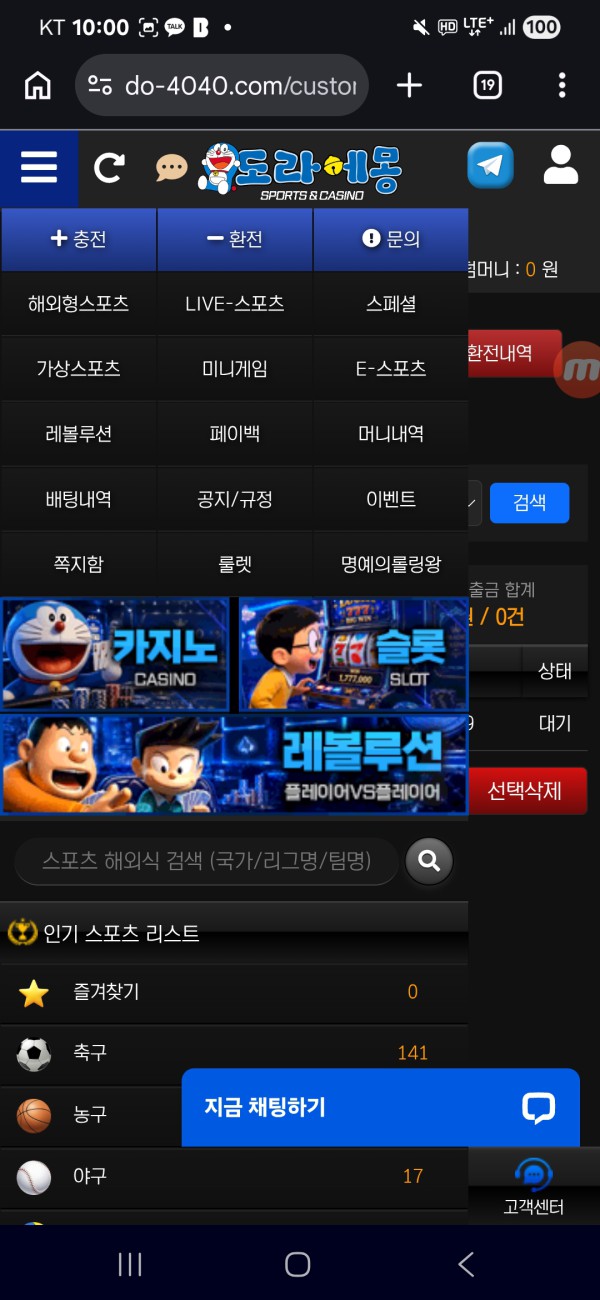The width and height of the screenshot is (600, 1300).
Task: Tap the sports search input field
Action: [206, 861]
